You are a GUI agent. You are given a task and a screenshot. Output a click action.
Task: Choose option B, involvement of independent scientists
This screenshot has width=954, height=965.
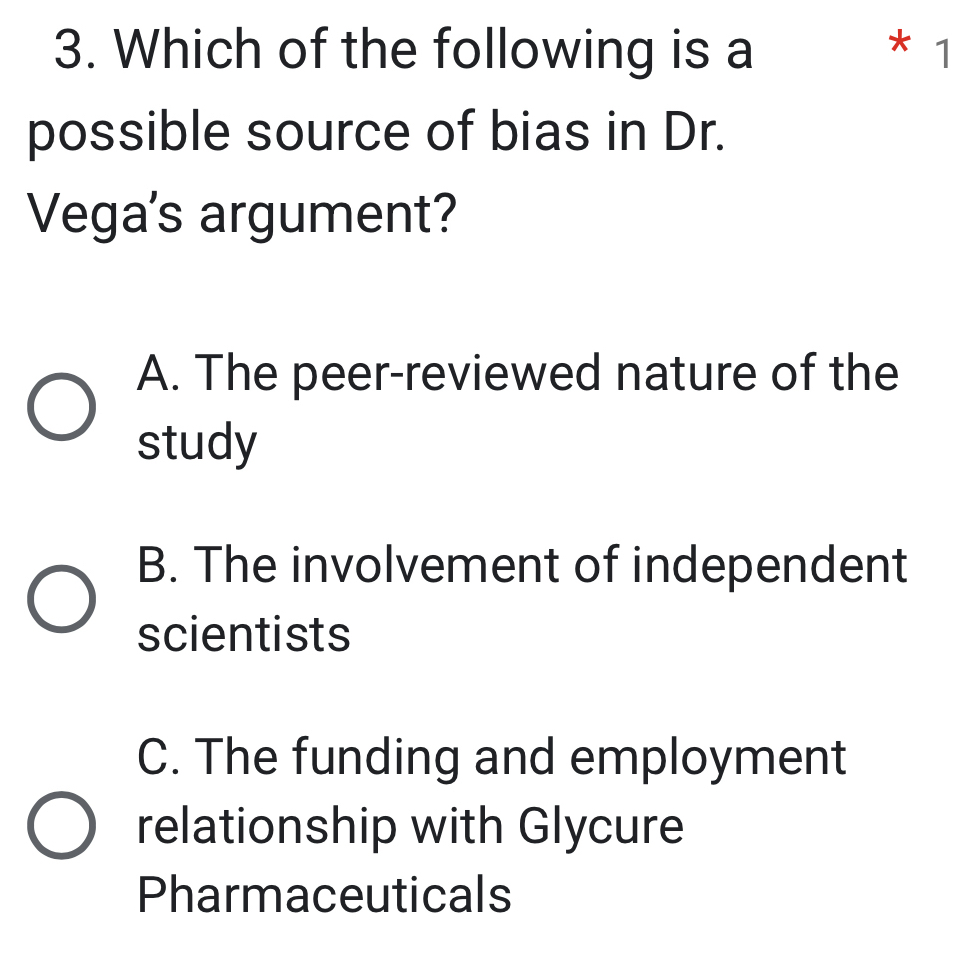61,599
